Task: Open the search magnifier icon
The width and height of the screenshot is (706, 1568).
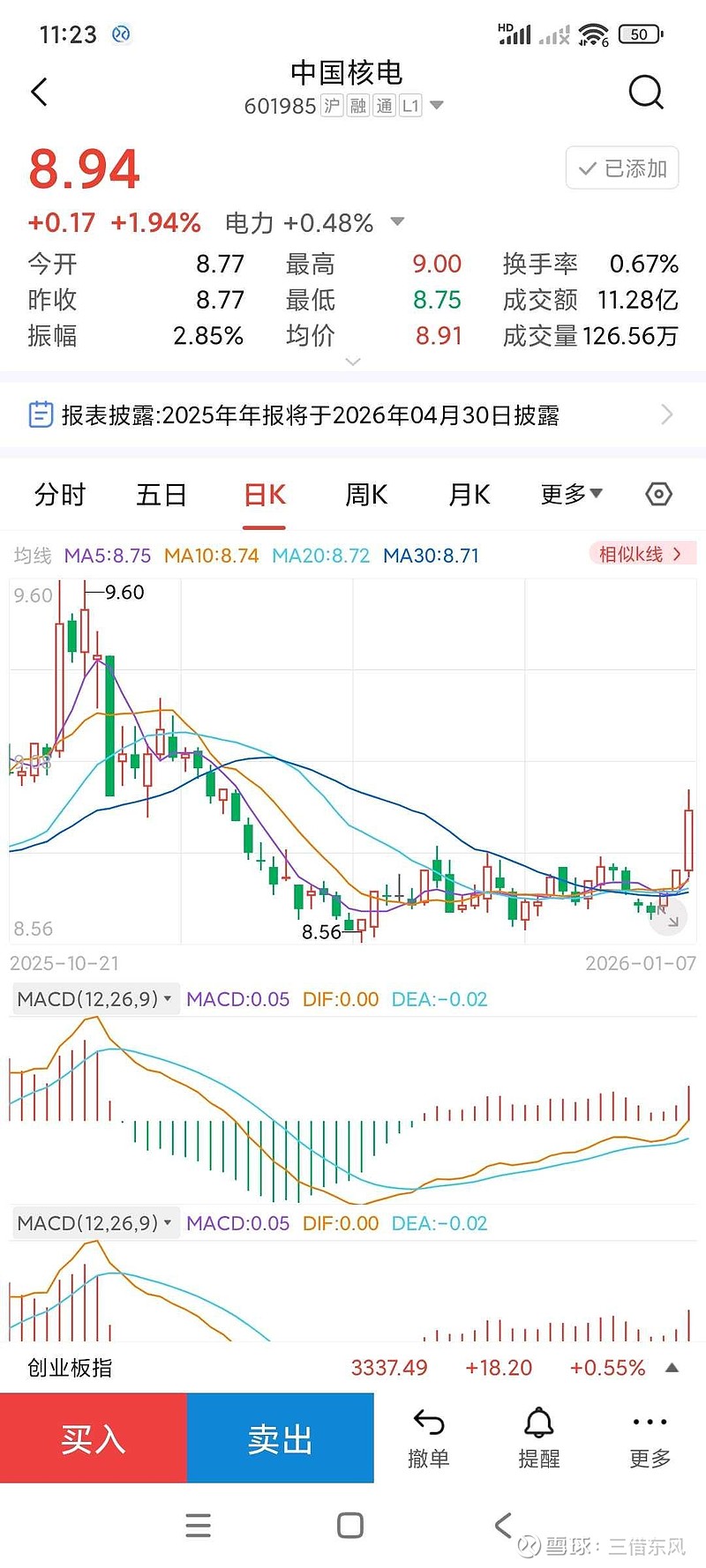Action: 646,92
